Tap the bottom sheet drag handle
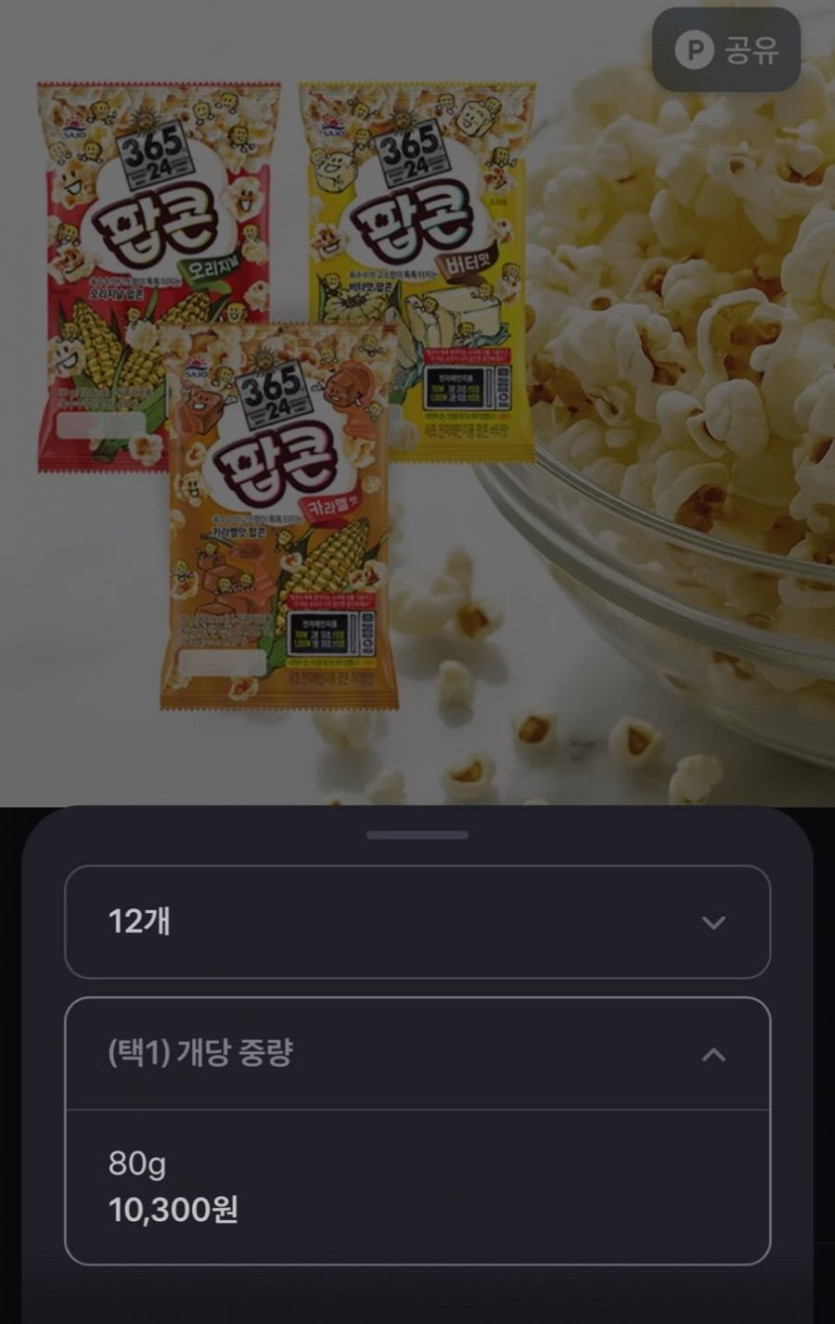The width and height of the screenshot is (835, 1324). [417, 835]
